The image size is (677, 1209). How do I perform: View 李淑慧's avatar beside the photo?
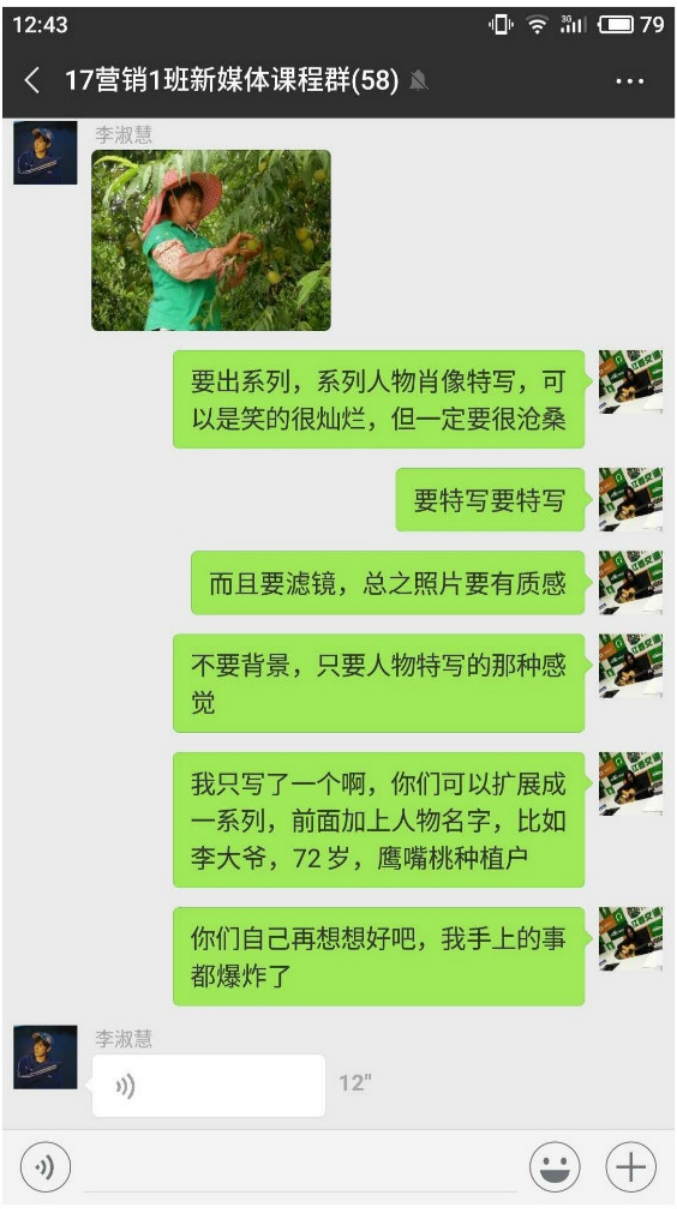click(45, 153)
